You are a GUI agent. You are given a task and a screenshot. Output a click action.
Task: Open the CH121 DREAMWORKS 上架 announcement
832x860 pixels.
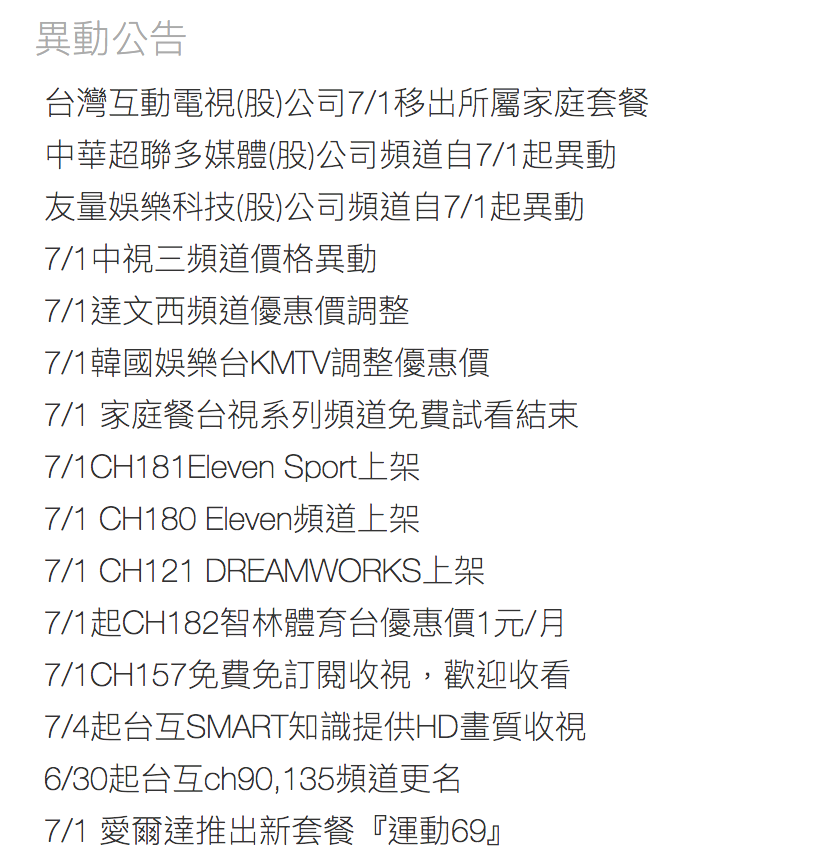click(x=264, y=570)
